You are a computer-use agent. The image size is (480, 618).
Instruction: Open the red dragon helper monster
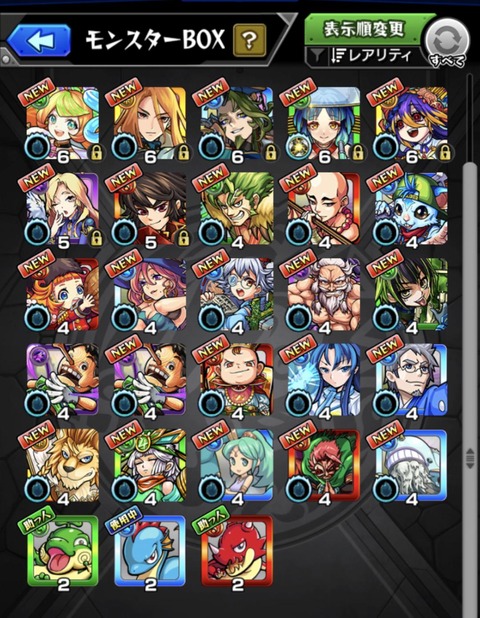237,551
